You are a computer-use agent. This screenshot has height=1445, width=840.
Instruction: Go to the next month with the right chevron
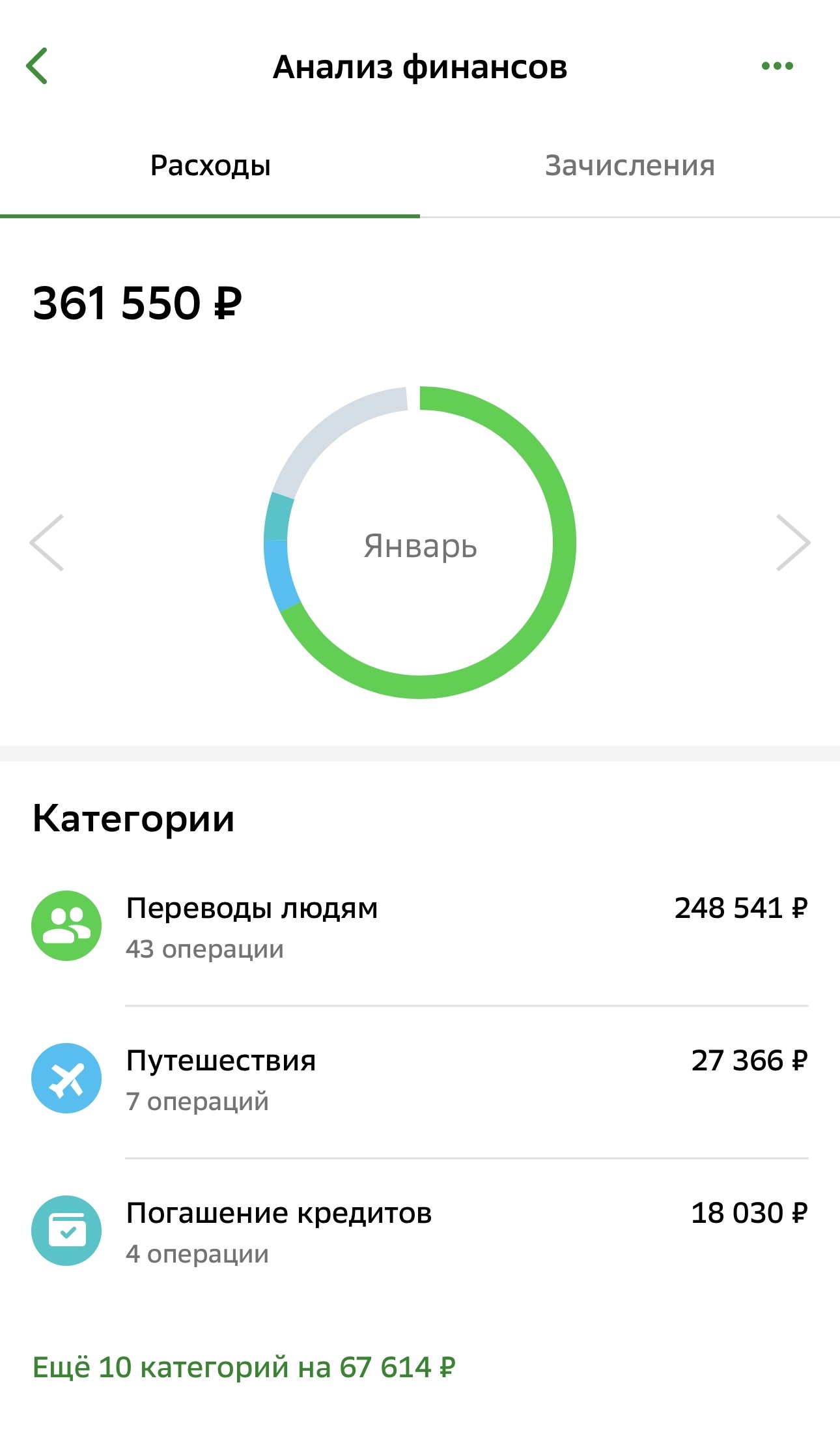792,543
